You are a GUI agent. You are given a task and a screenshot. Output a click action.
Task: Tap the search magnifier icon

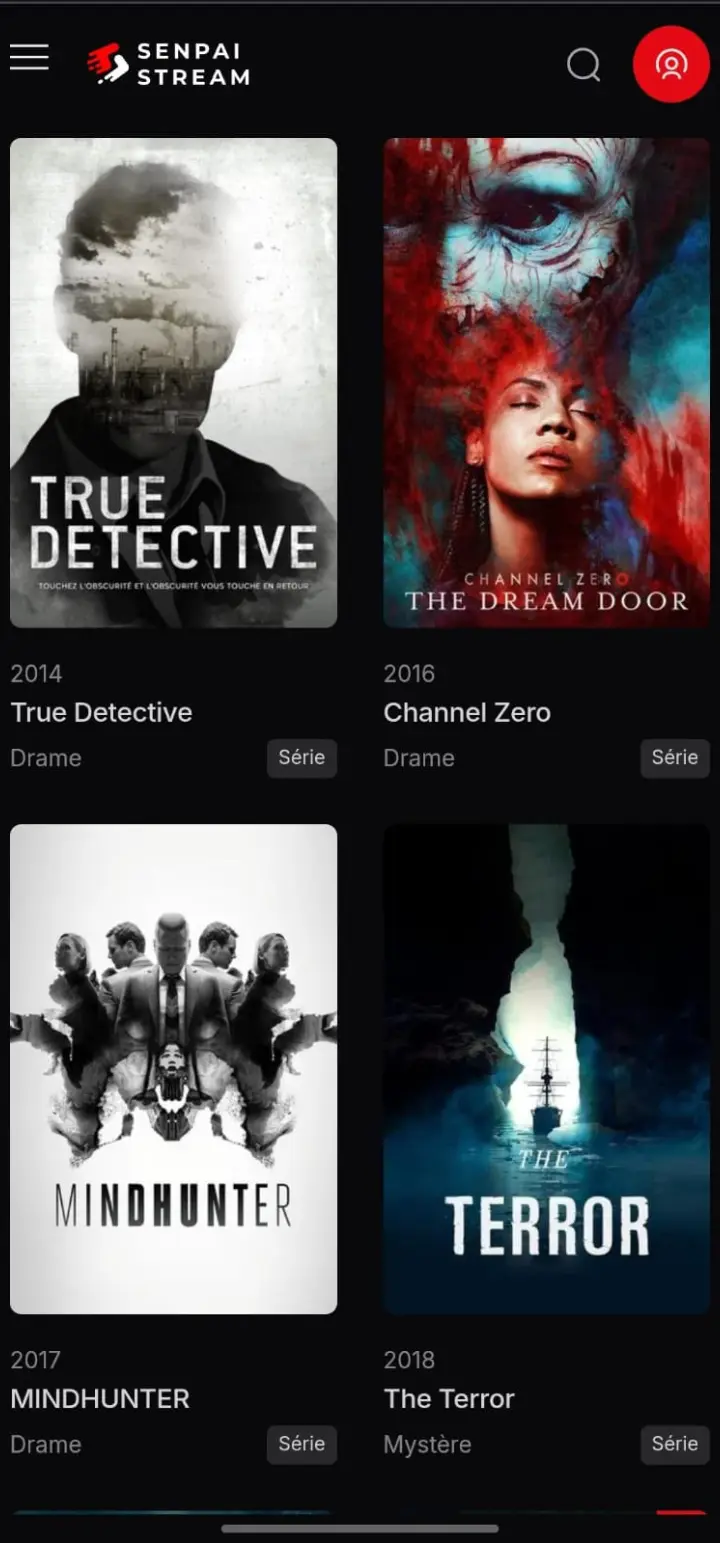click(583, 65)
